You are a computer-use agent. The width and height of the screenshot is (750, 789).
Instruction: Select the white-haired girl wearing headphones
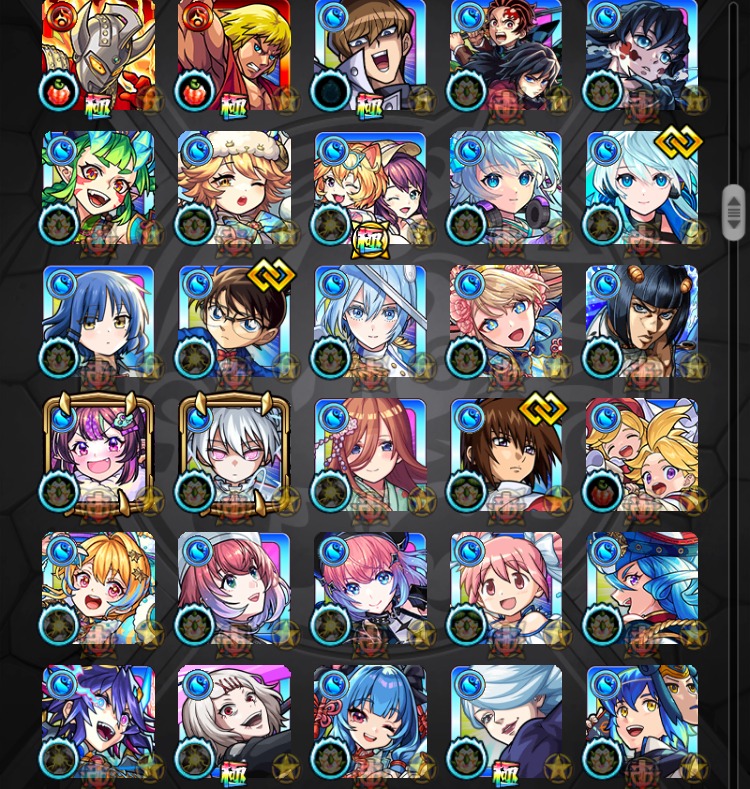[506, 188]
